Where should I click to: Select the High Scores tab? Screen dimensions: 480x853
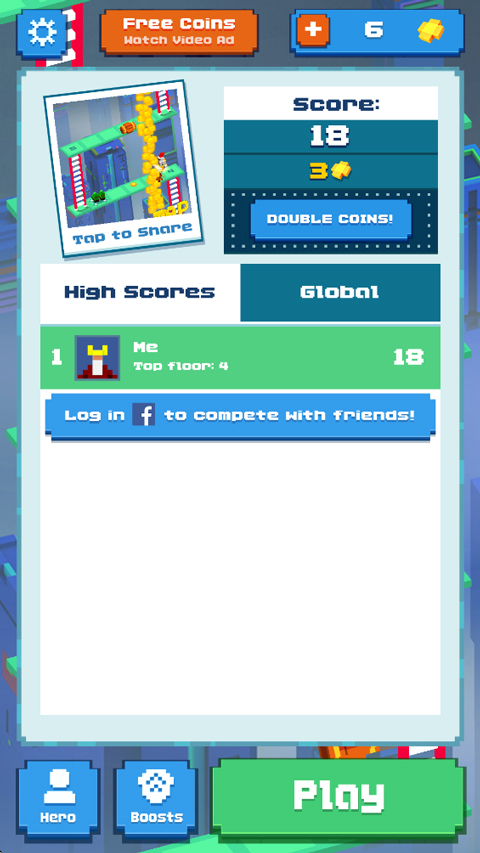pos(140,292)
